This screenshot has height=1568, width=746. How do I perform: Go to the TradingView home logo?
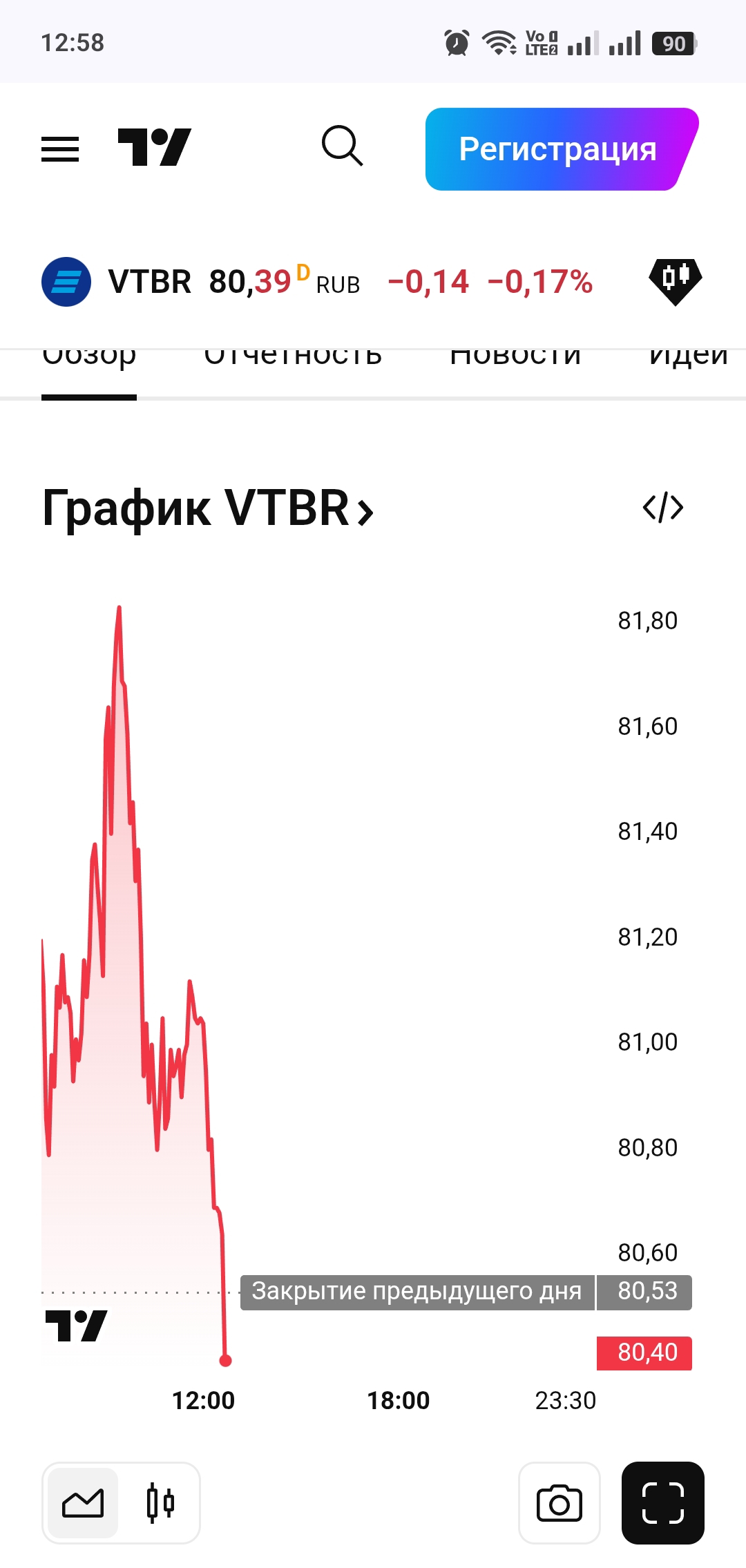tap(154, 147)
